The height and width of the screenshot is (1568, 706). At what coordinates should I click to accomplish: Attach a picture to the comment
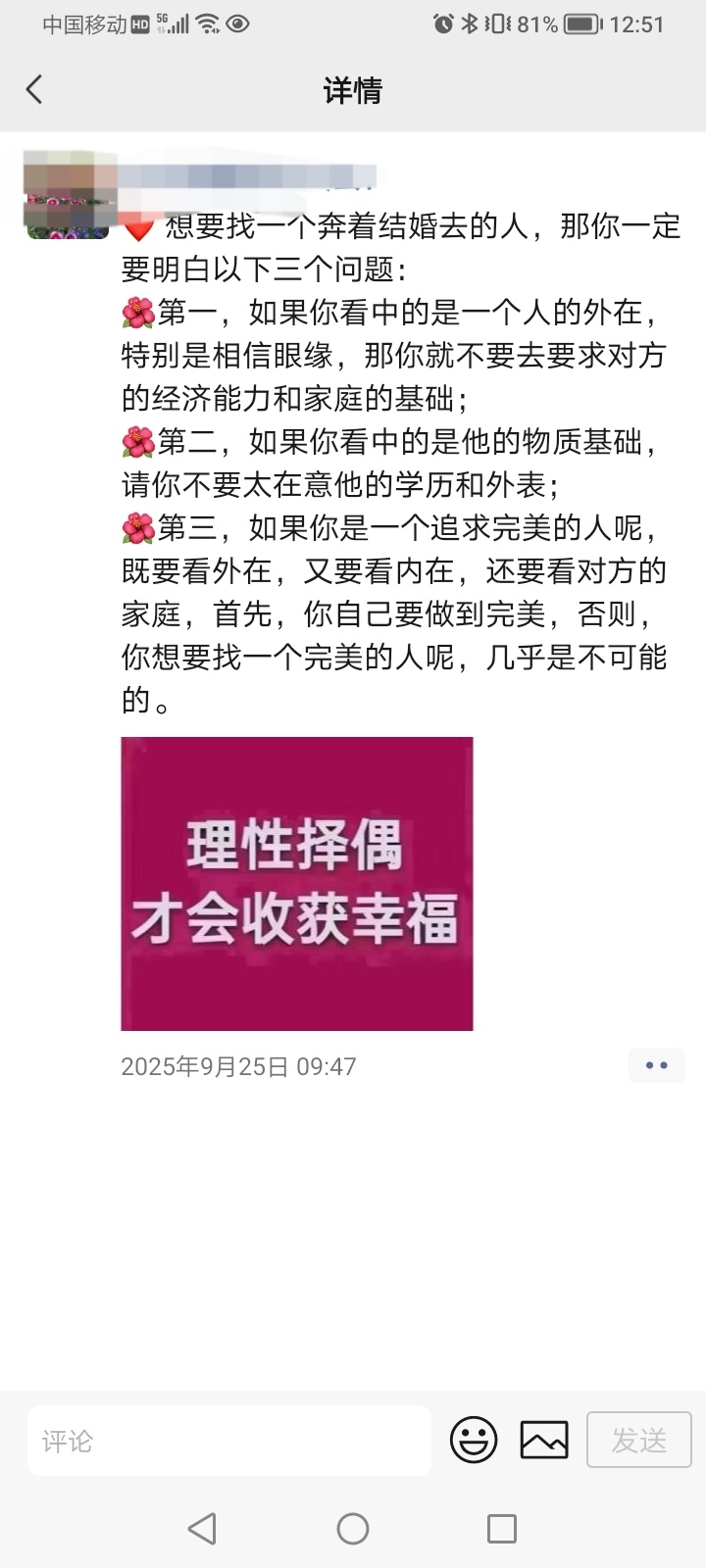tap(544, 1441)
